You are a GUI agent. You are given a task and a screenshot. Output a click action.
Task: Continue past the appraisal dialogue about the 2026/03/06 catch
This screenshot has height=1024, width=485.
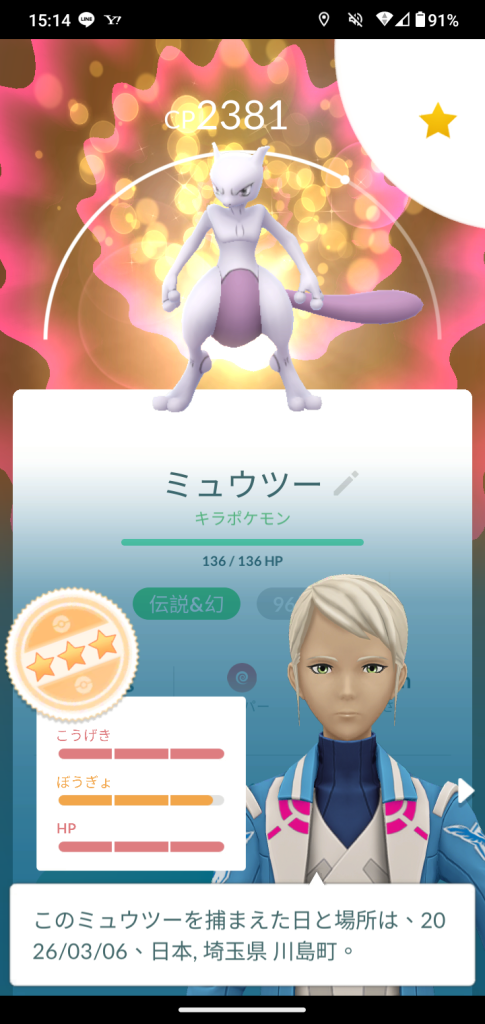tap(242, 935)
